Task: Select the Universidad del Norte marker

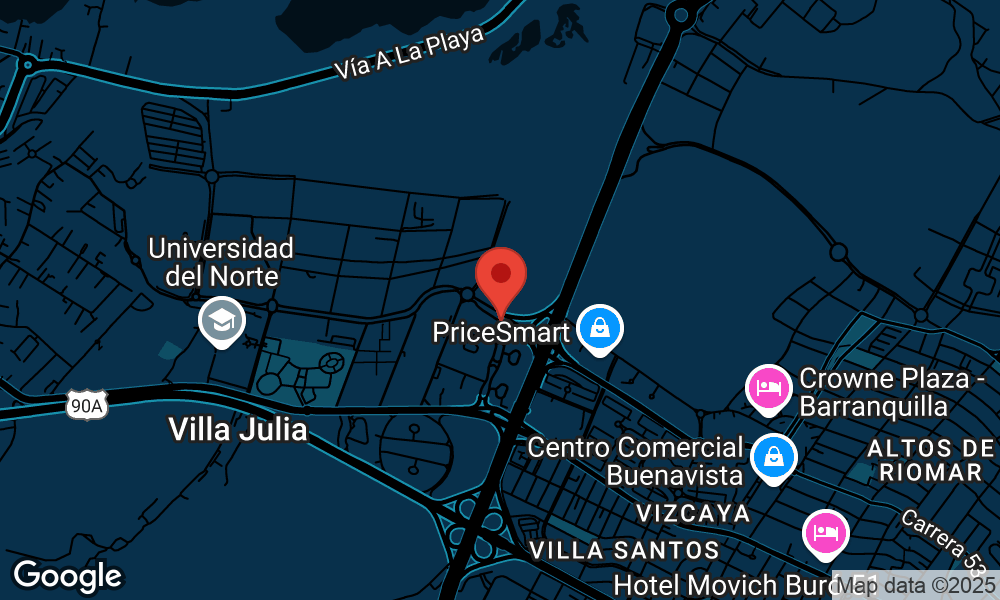Action: (222, 320)
